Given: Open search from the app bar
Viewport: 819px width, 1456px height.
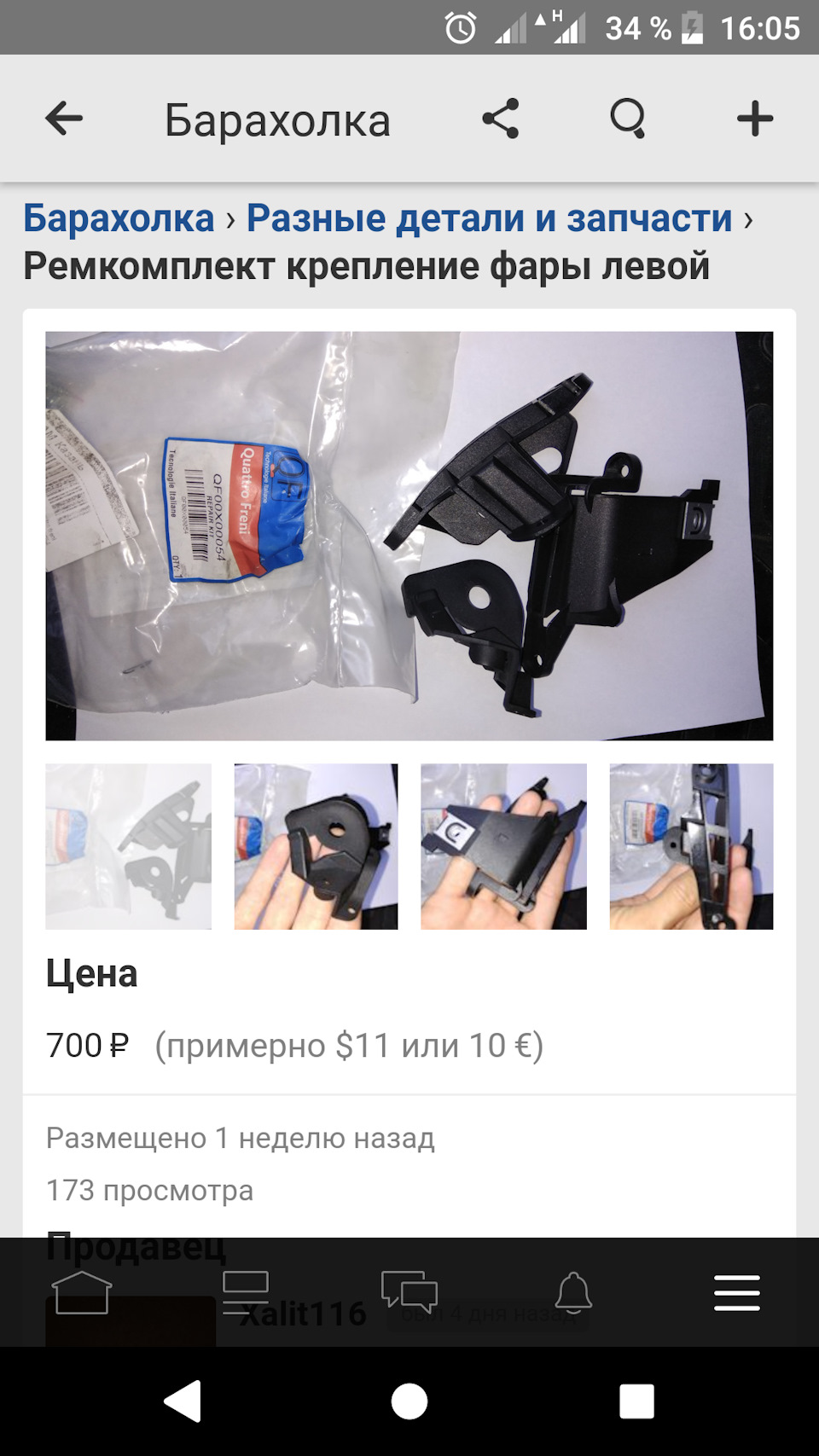Looking at the screenshot, I should tap(628, 119).
